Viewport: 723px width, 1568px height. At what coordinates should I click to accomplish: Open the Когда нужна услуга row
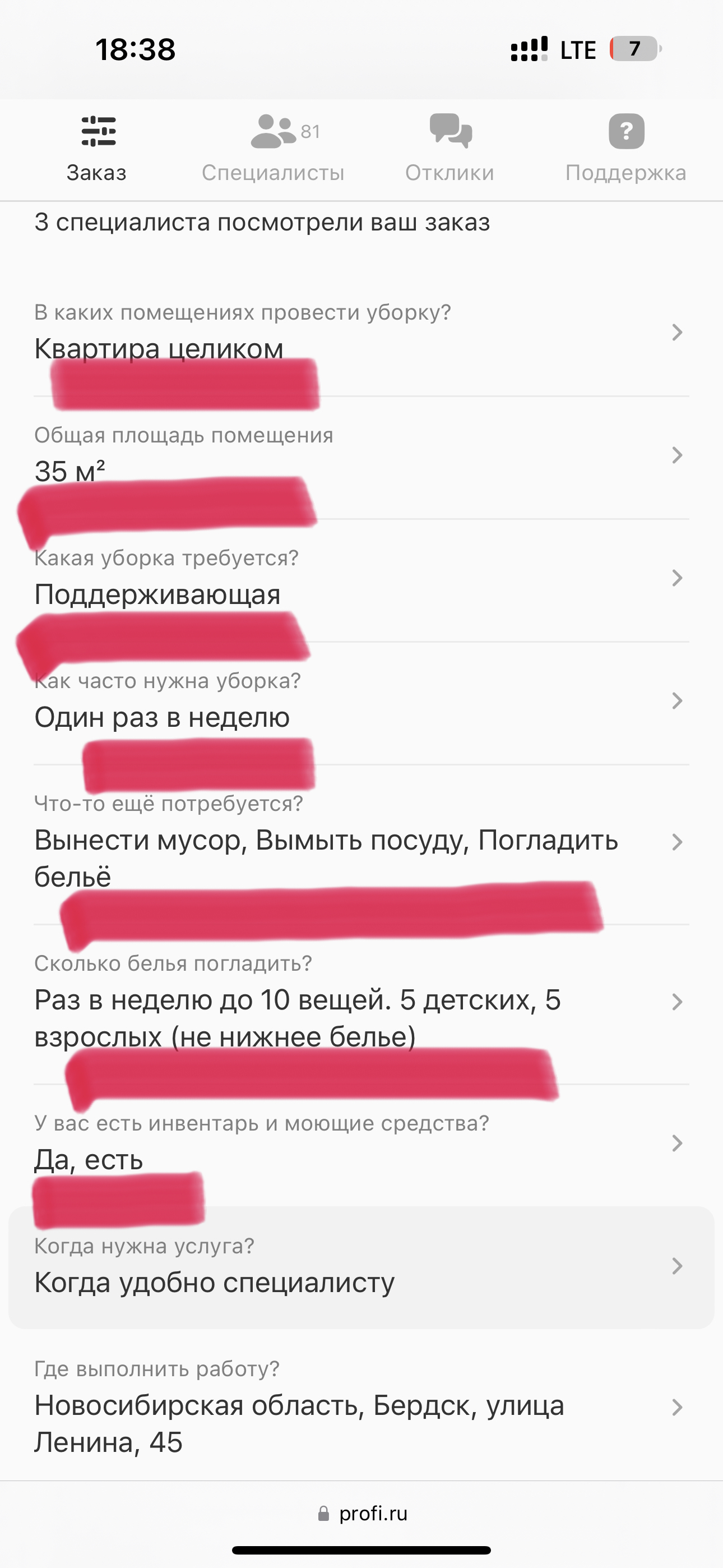[x=360, y=1267]
